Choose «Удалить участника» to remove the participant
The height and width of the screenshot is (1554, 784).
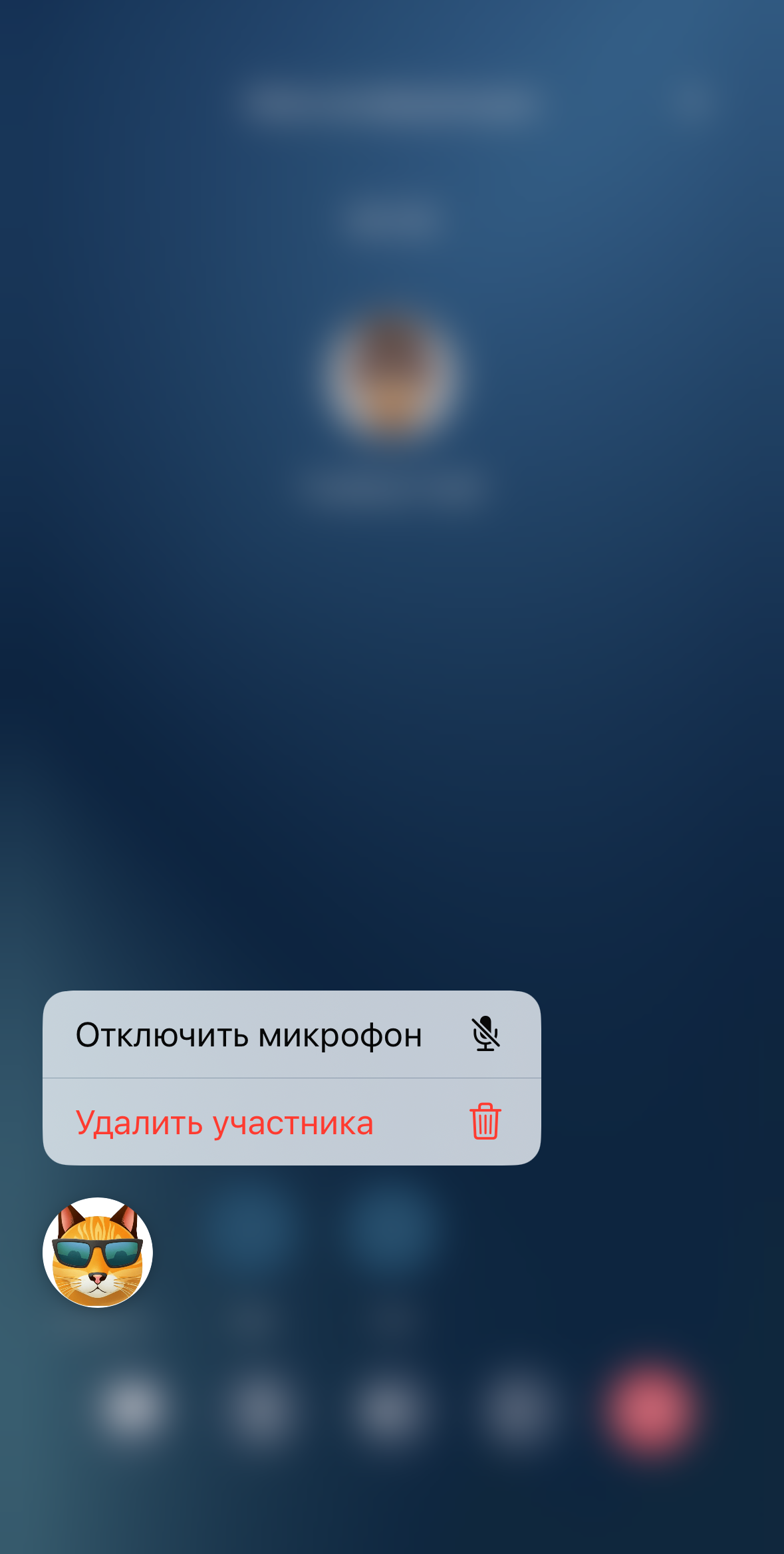click(291, 1122)
